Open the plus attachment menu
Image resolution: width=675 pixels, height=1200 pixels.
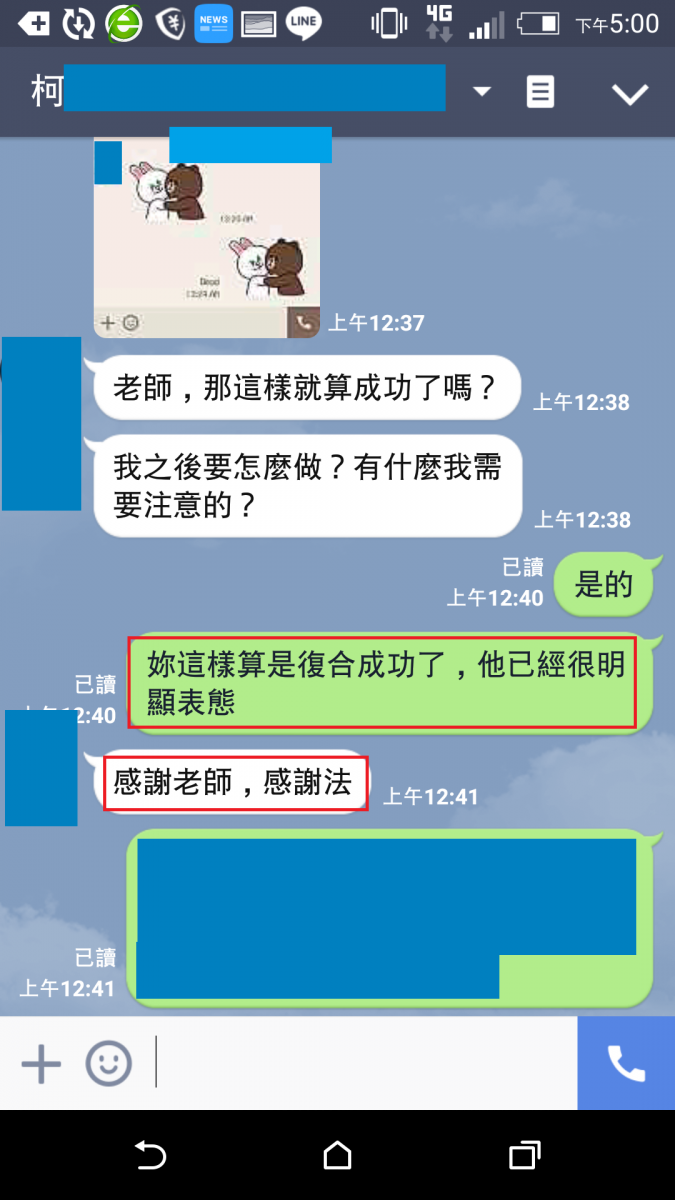41,1063
